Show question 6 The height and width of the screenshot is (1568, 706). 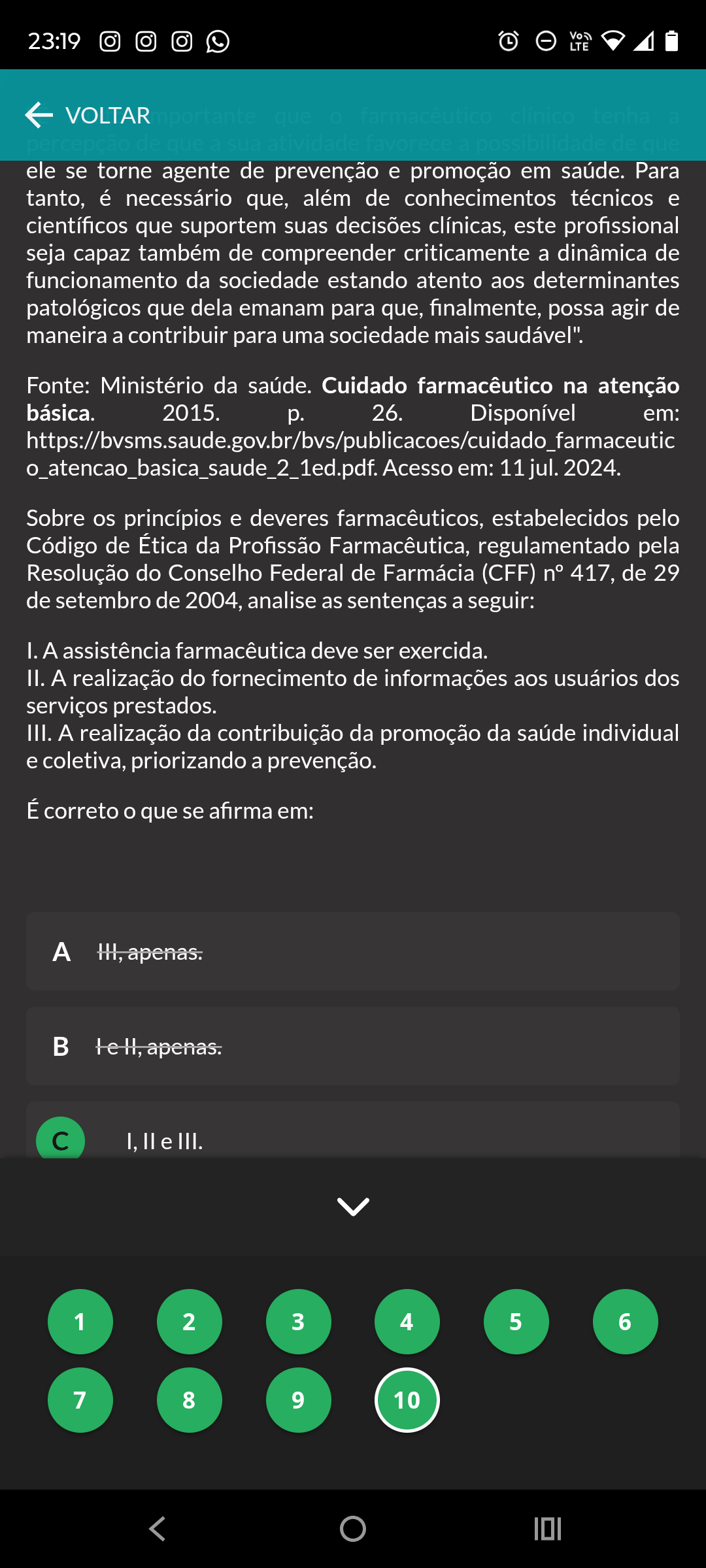[x=625, y=1322]
